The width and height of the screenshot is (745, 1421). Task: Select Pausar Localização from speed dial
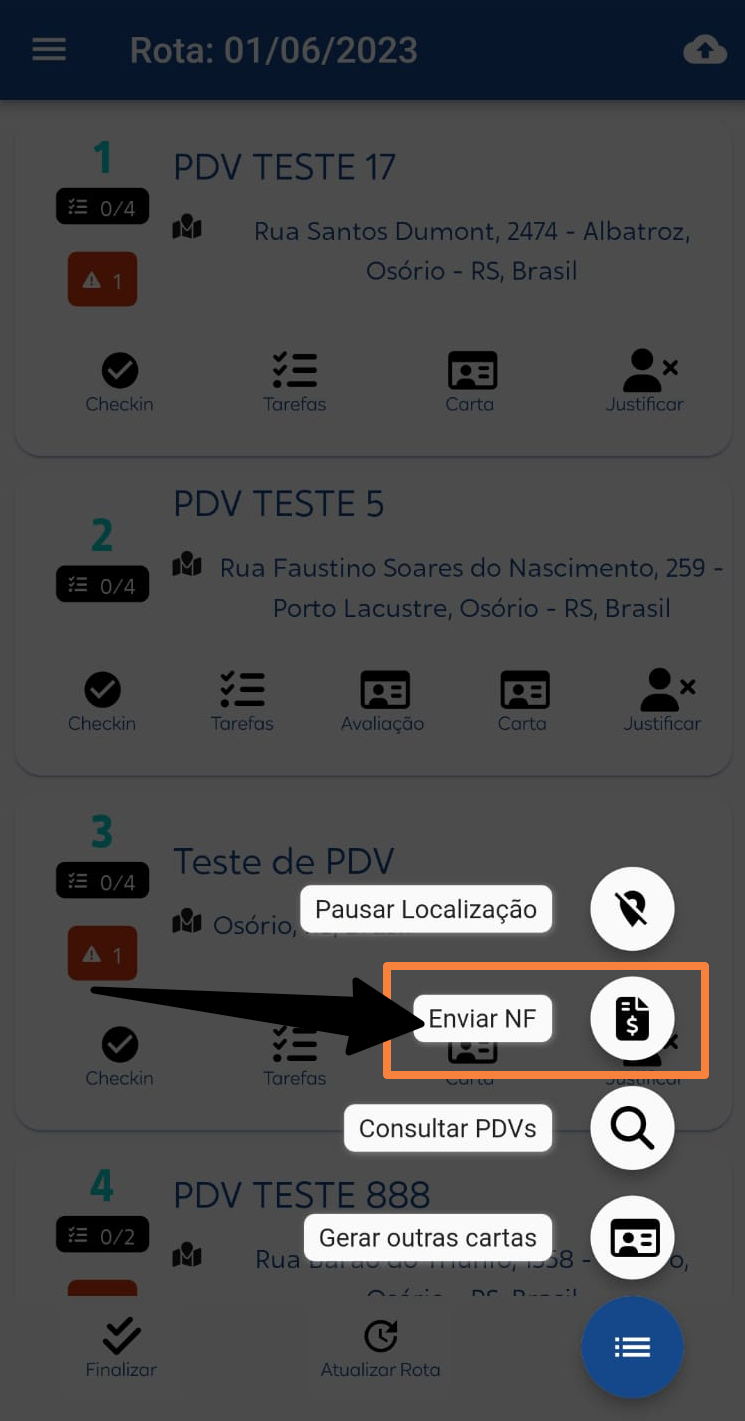click(632, 909)
